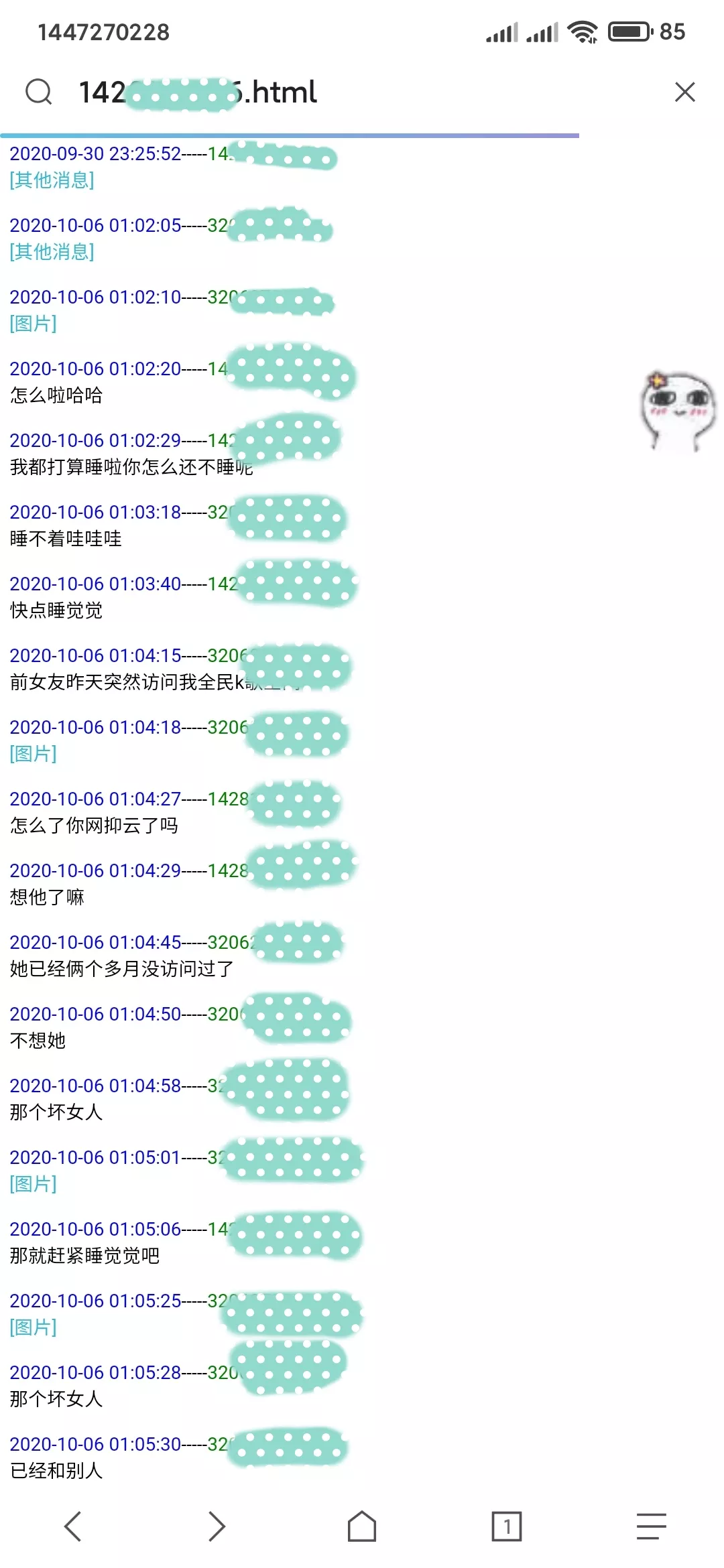Open the tab switcher showing 1 tab
This screenshot has height=1568, width=724.
click(x=507, y=1526)
